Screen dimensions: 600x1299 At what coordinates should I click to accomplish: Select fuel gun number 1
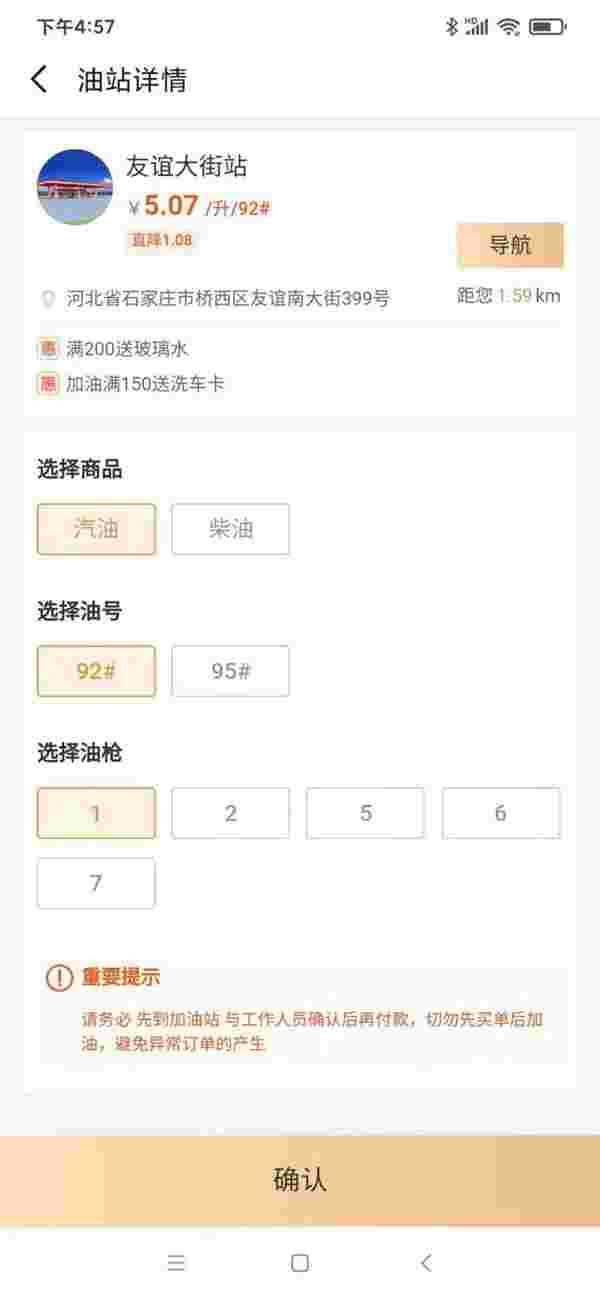tap(96, 813)
